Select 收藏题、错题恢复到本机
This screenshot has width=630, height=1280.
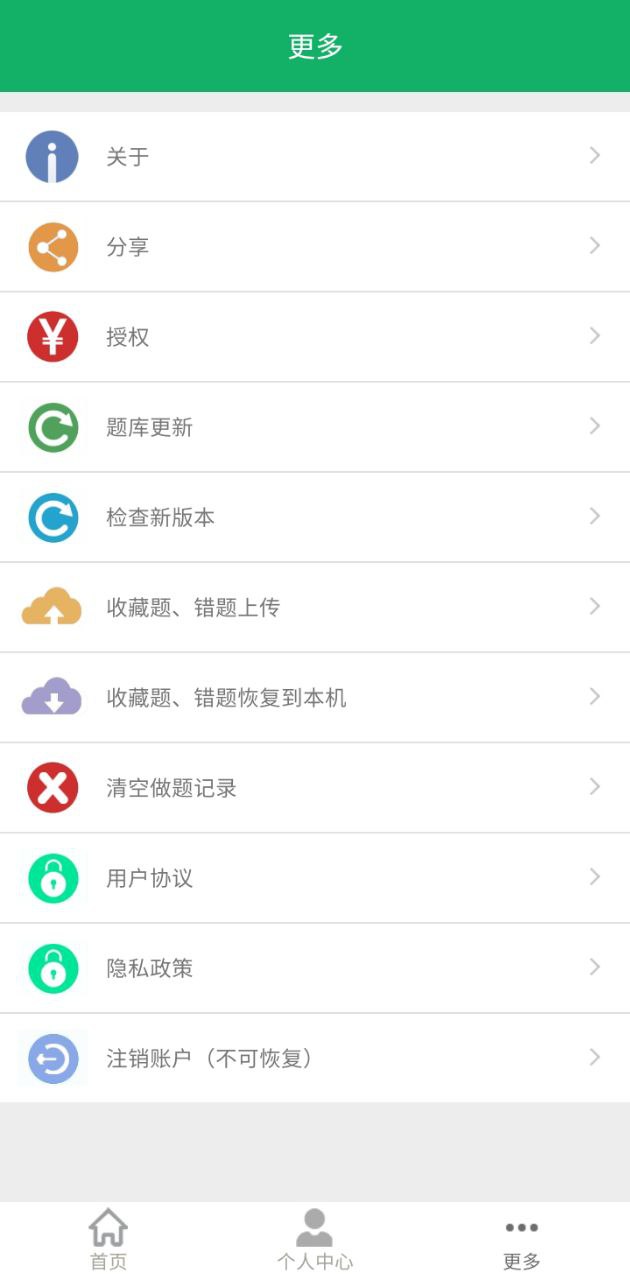pos(315,697)
